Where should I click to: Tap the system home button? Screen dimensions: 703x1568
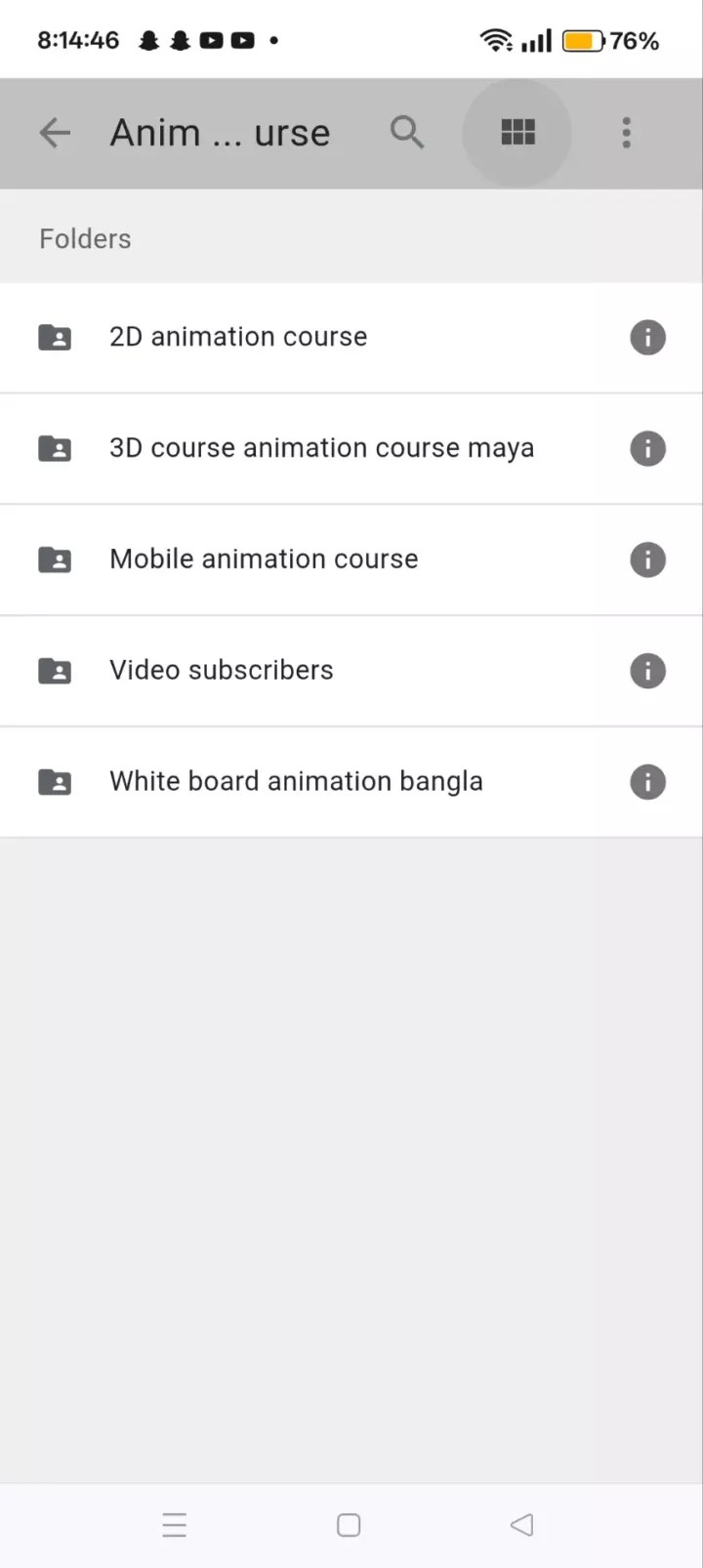click(349, 1525)
